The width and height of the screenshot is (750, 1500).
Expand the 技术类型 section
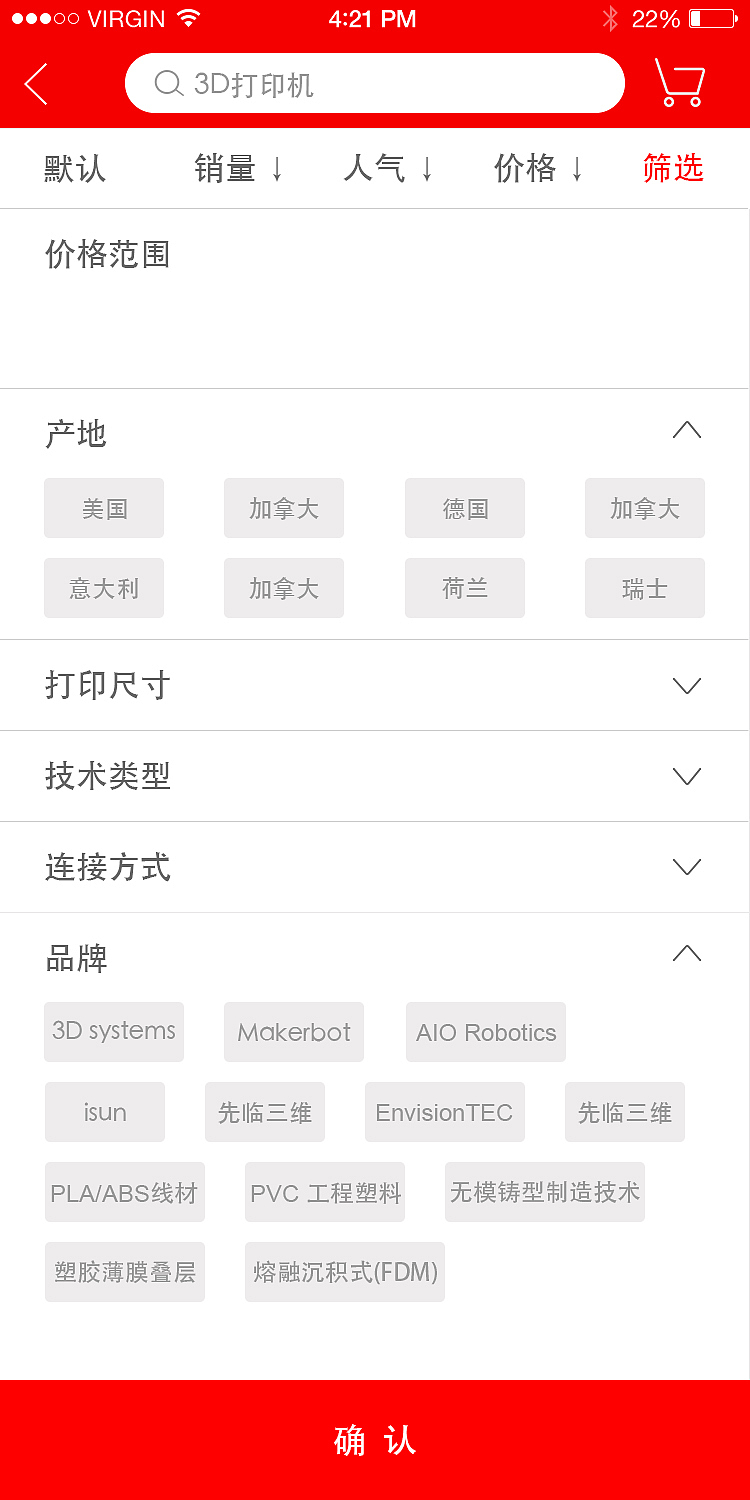point(687,777)
